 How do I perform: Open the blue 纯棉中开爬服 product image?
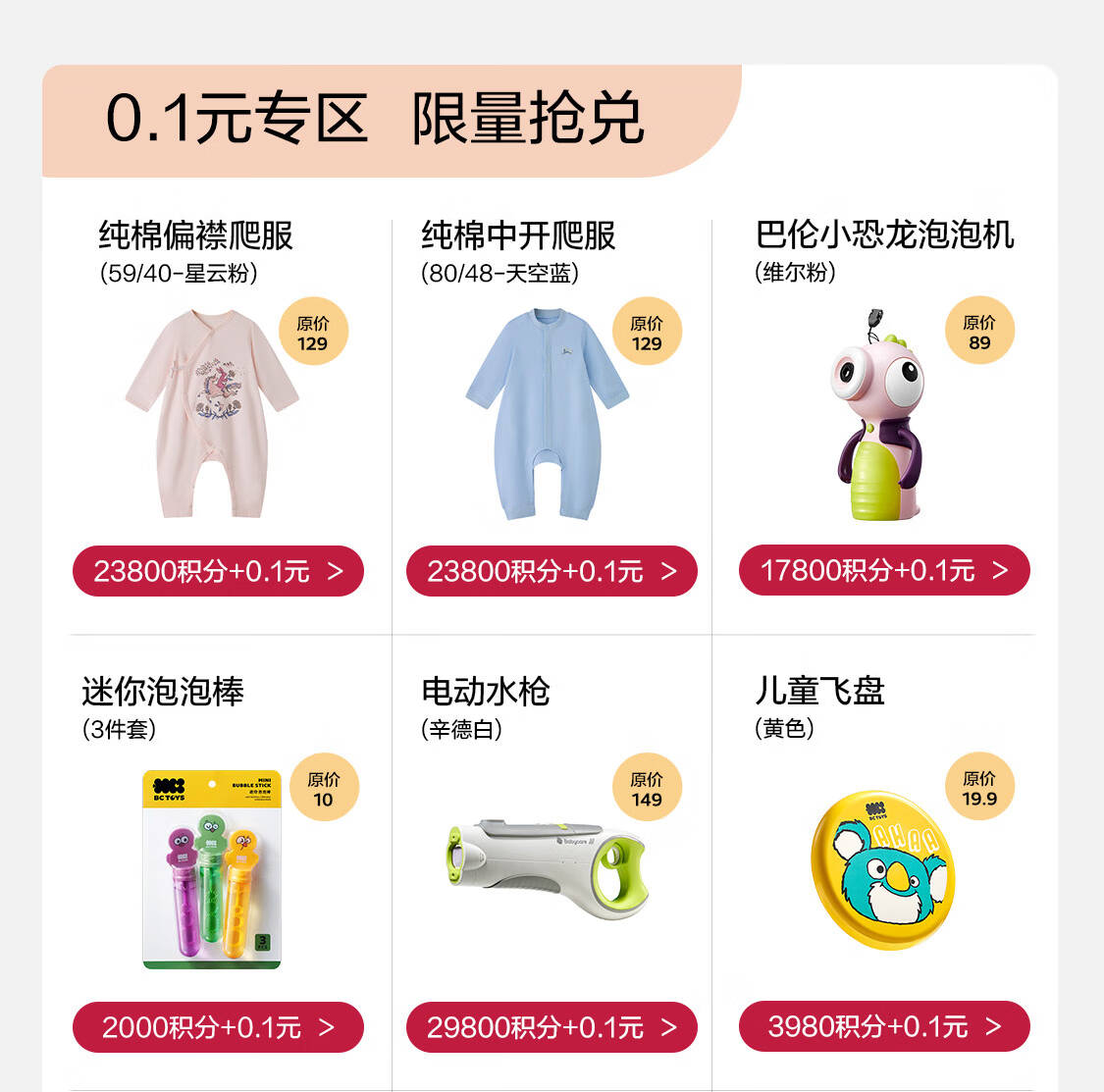pos(547,414)
